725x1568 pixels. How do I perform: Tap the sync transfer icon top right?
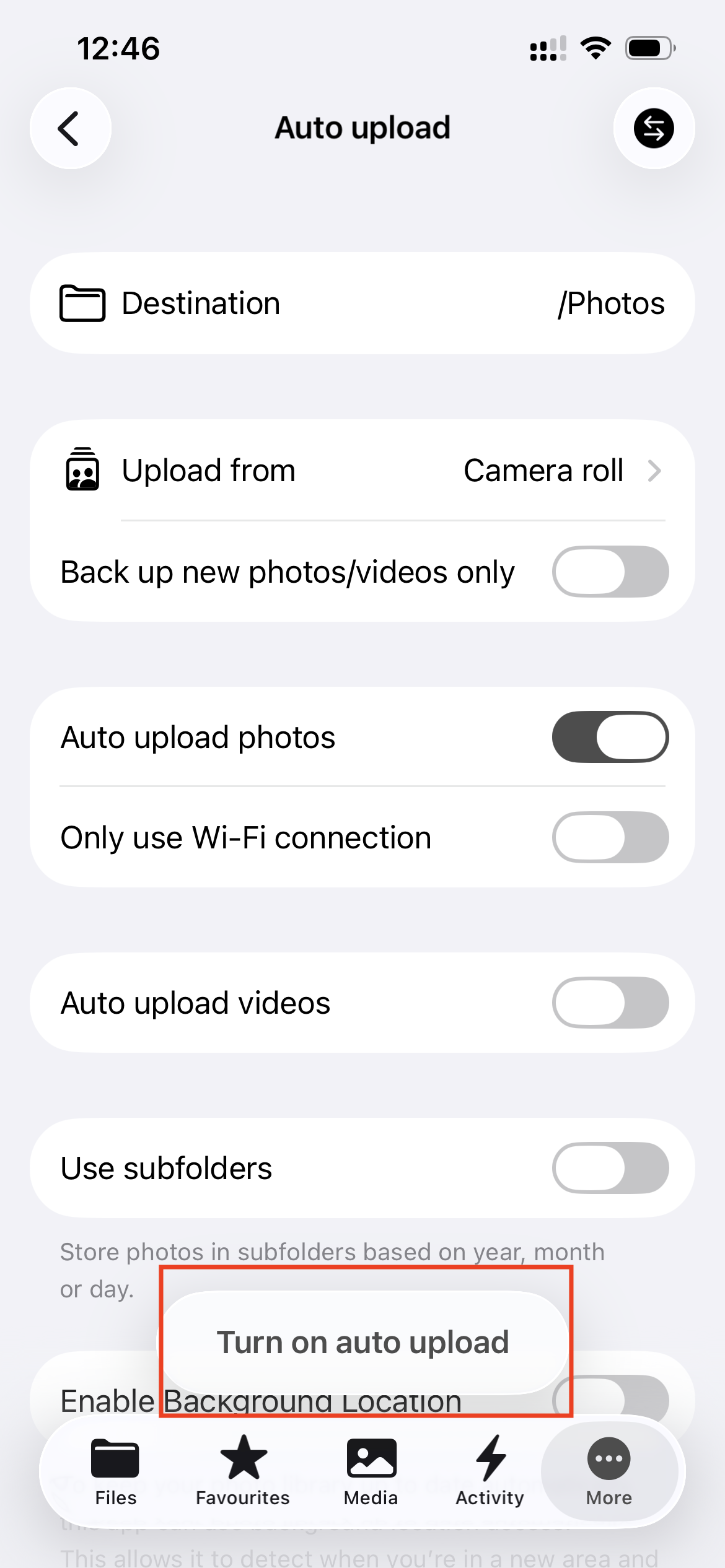pos(654,128)
